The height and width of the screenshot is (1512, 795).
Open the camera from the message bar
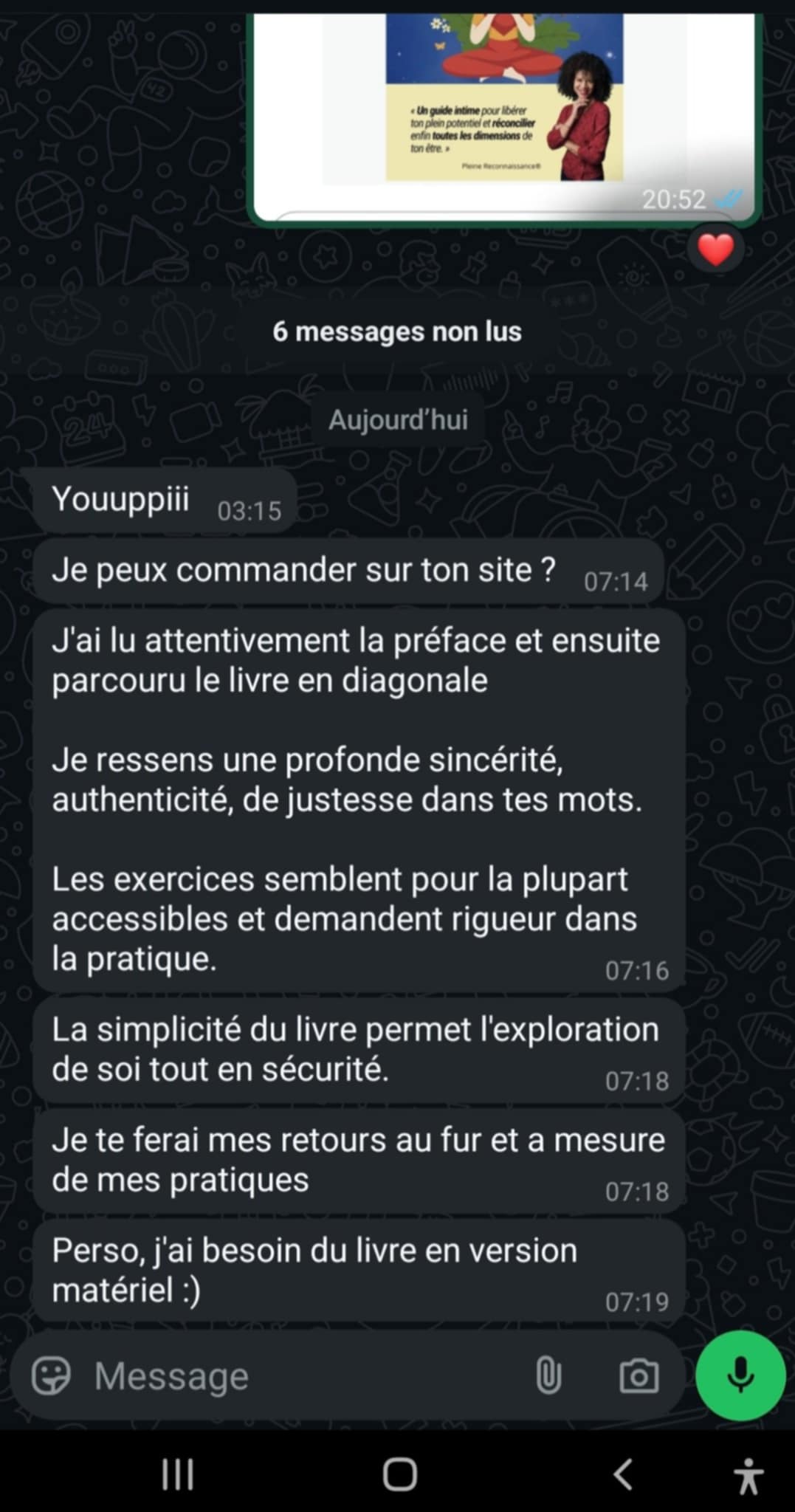639,1376
